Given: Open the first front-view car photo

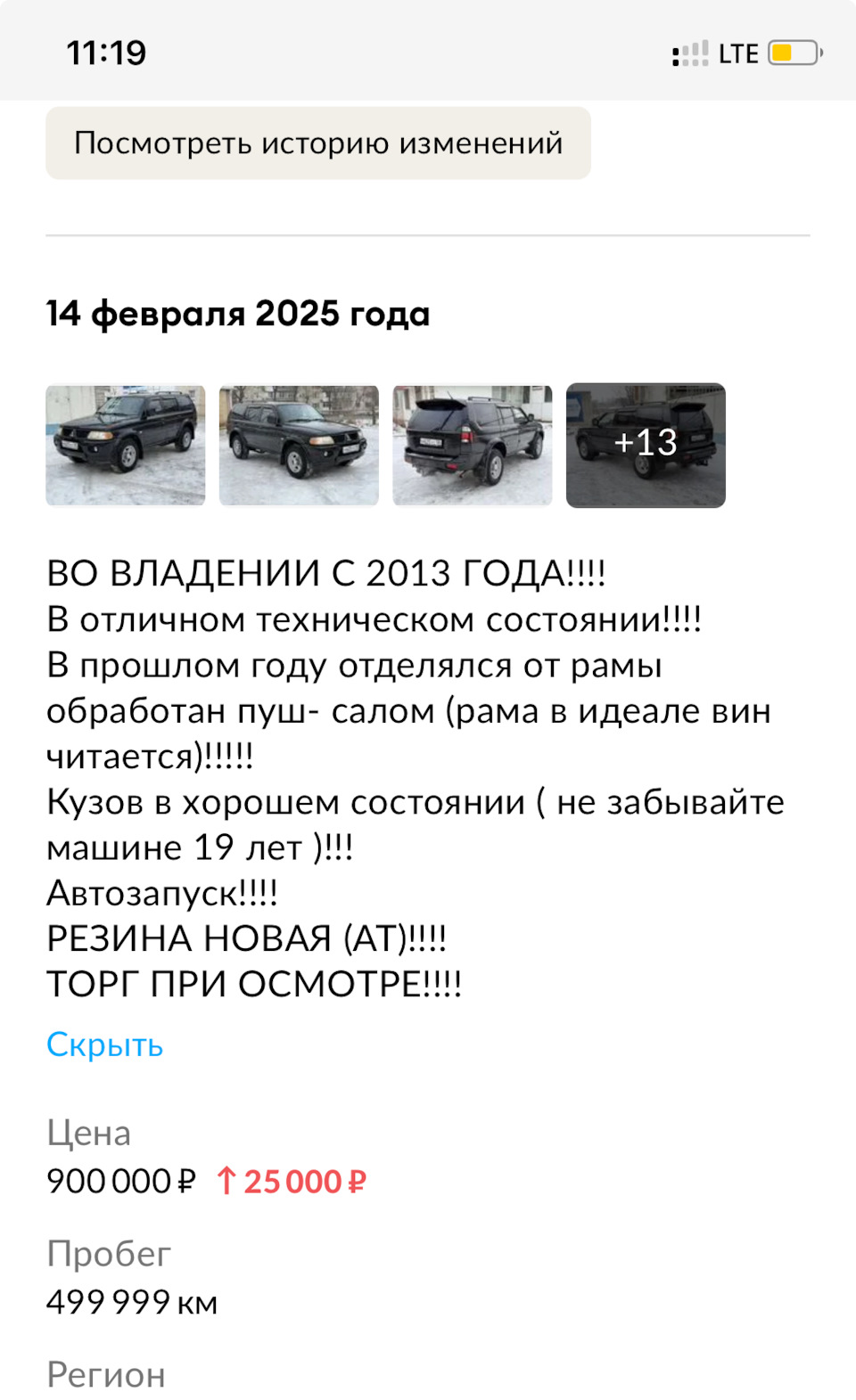Looking at the screenshot, I should [125, 444].
